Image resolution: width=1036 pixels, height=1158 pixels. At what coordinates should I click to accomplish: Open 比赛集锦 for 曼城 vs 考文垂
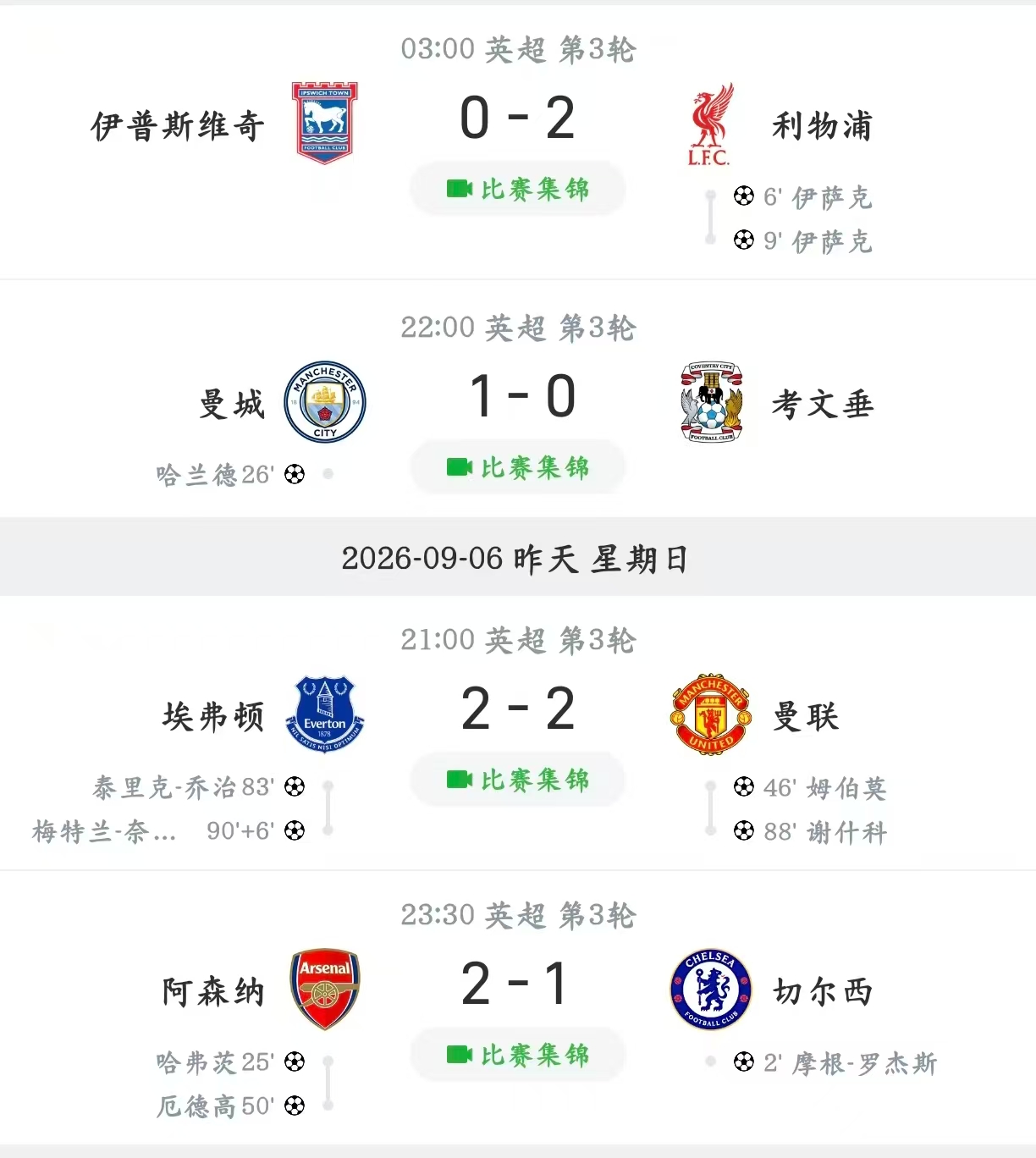click(x=518, y=467)
